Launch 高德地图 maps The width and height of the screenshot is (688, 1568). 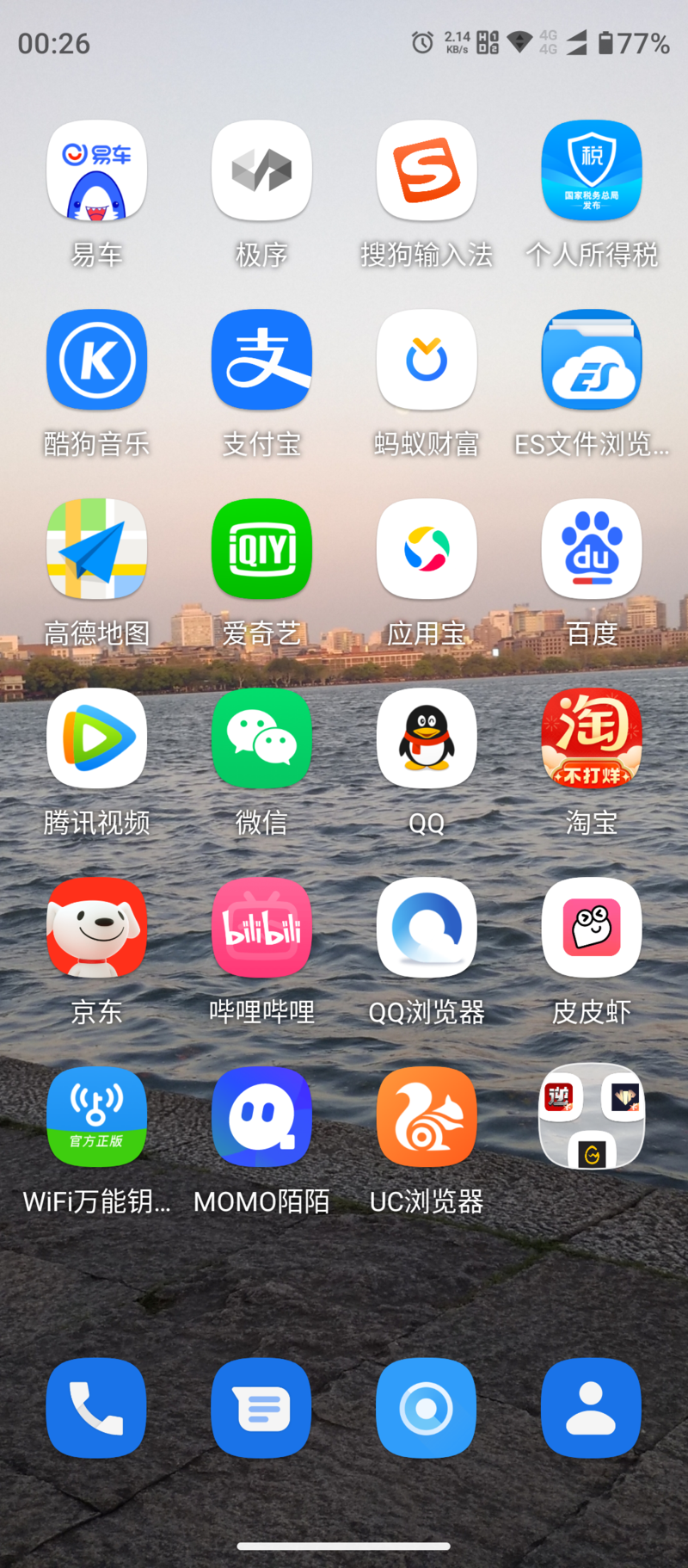coord(96,549)
